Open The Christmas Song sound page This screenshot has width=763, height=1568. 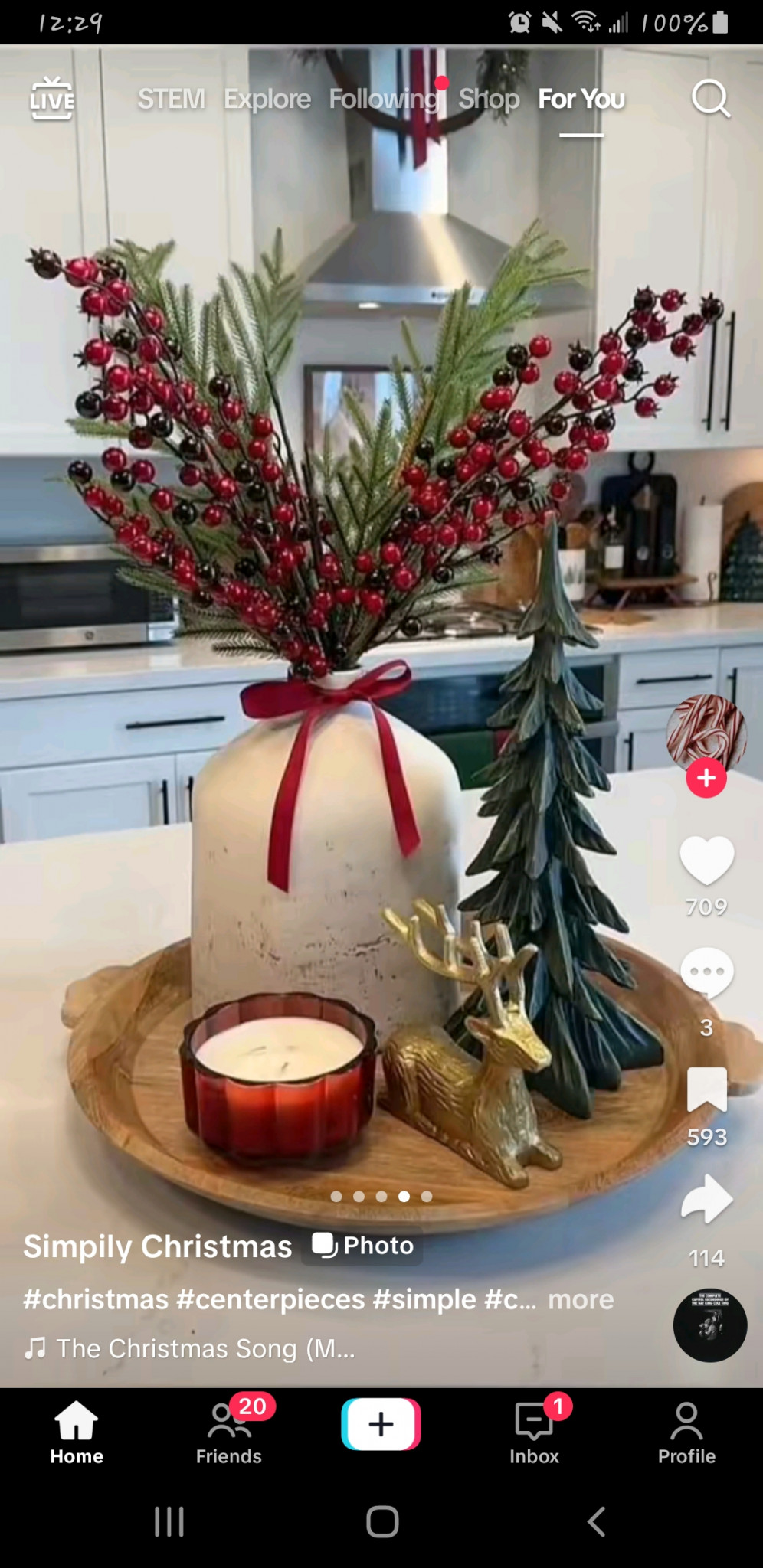pyautogui.click(x=190, y=1348)
